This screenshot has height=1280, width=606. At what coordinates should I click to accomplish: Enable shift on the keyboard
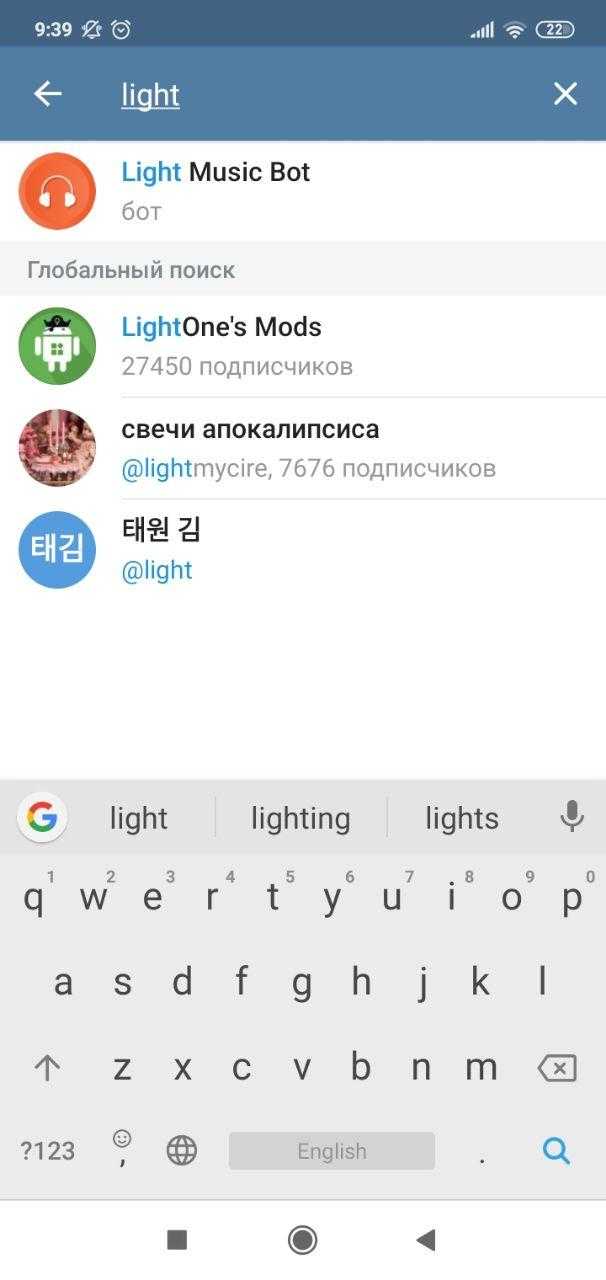click(47, 1068)
